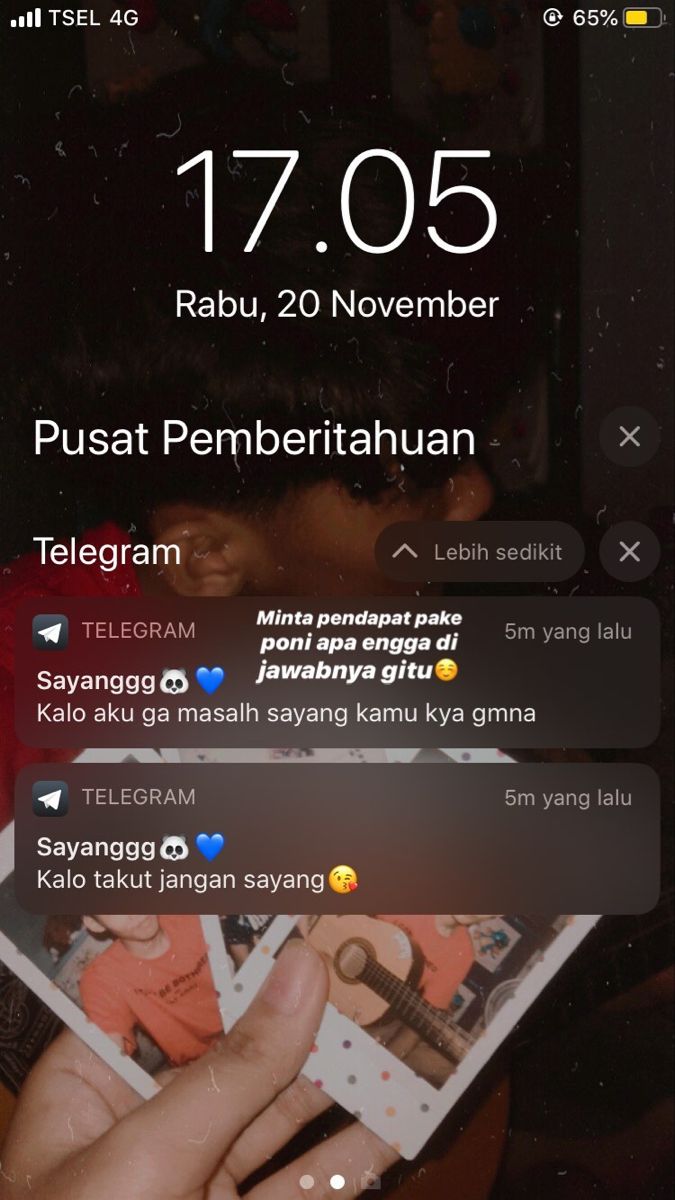
Task: Open Telegram notification 'Kalo takut jangan sayang'
Action: (337, 839)
